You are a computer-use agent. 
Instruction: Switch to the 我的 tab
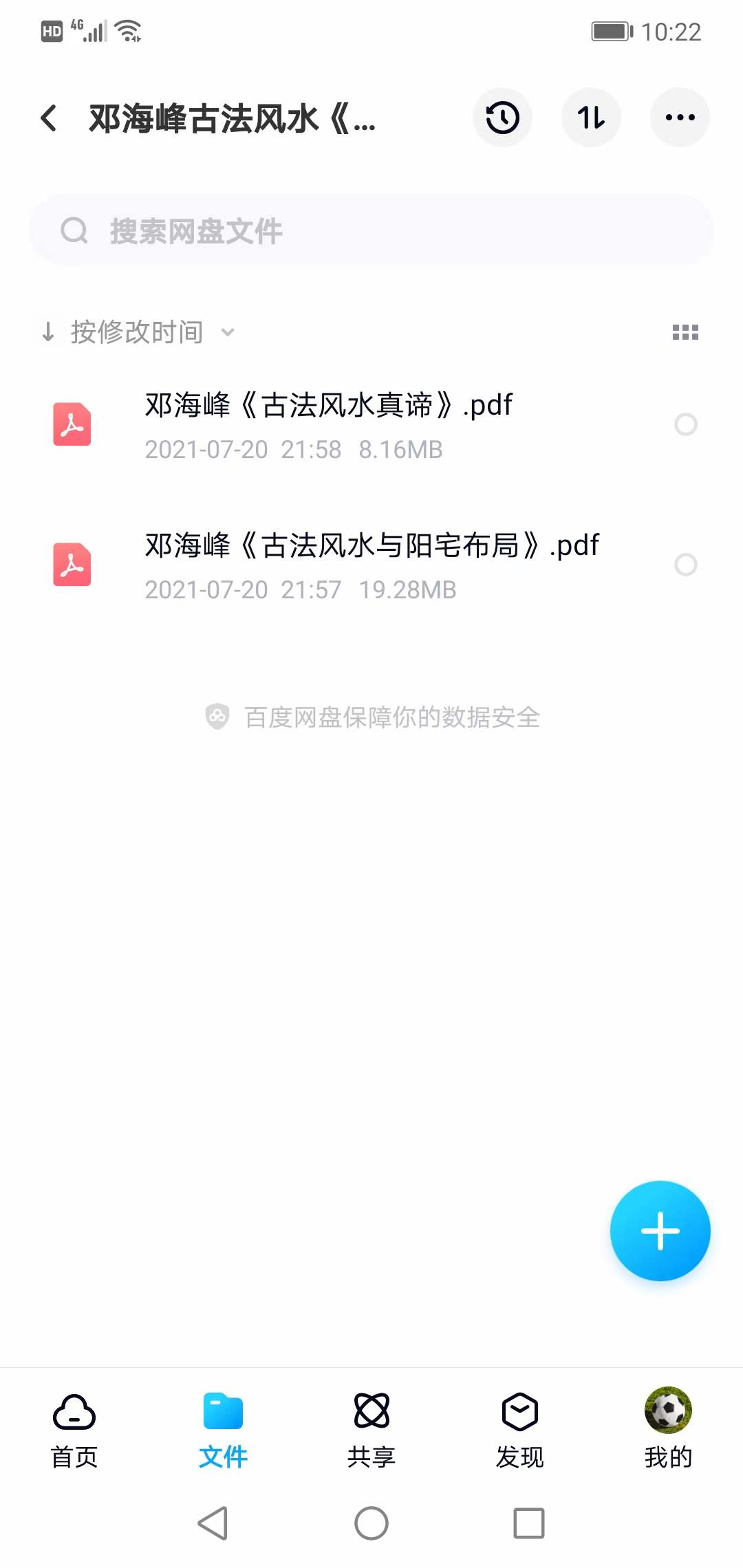pos(668,1428)
